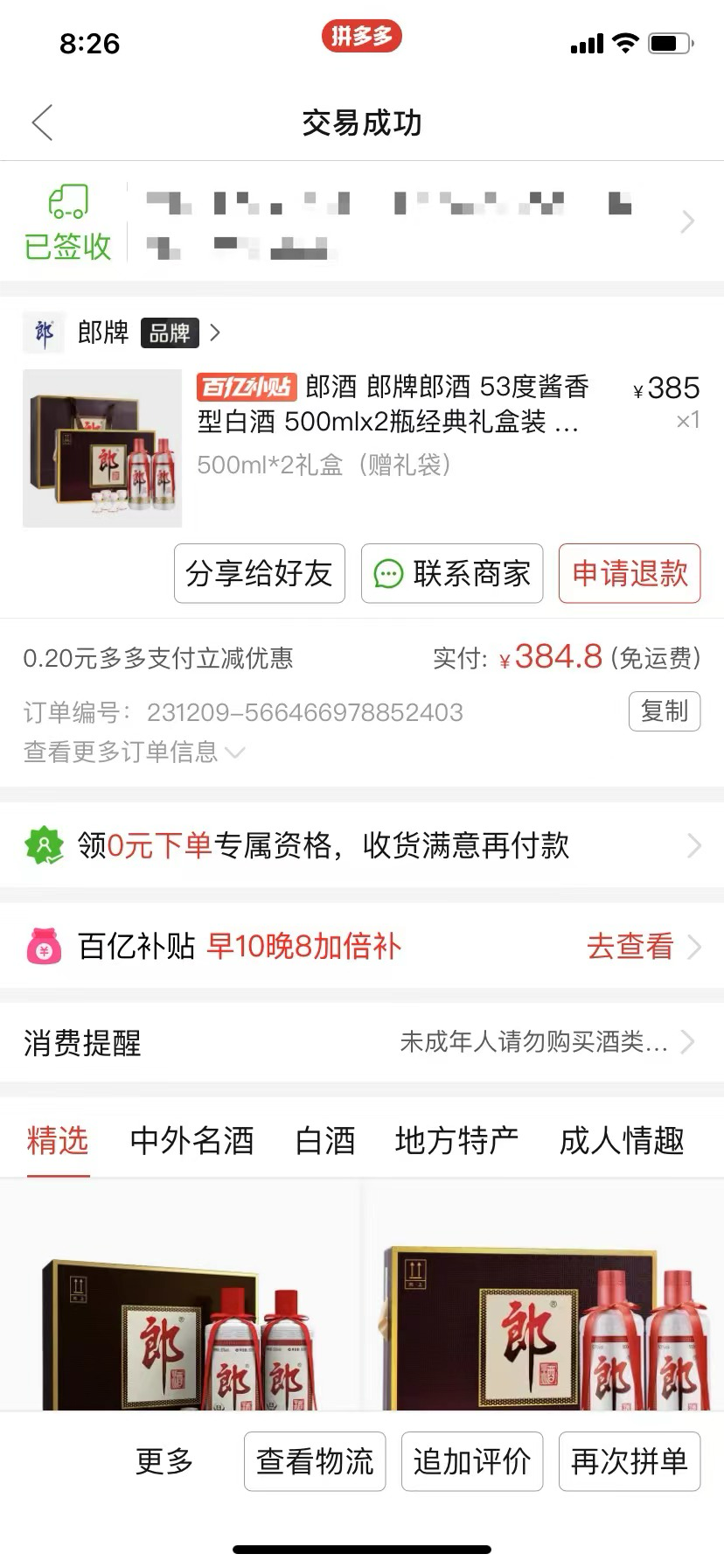The width and height of the screenshot is (724, 1568).
Task: Tap 追加评价 to add a review
Action: click(x=472, y=1461)
